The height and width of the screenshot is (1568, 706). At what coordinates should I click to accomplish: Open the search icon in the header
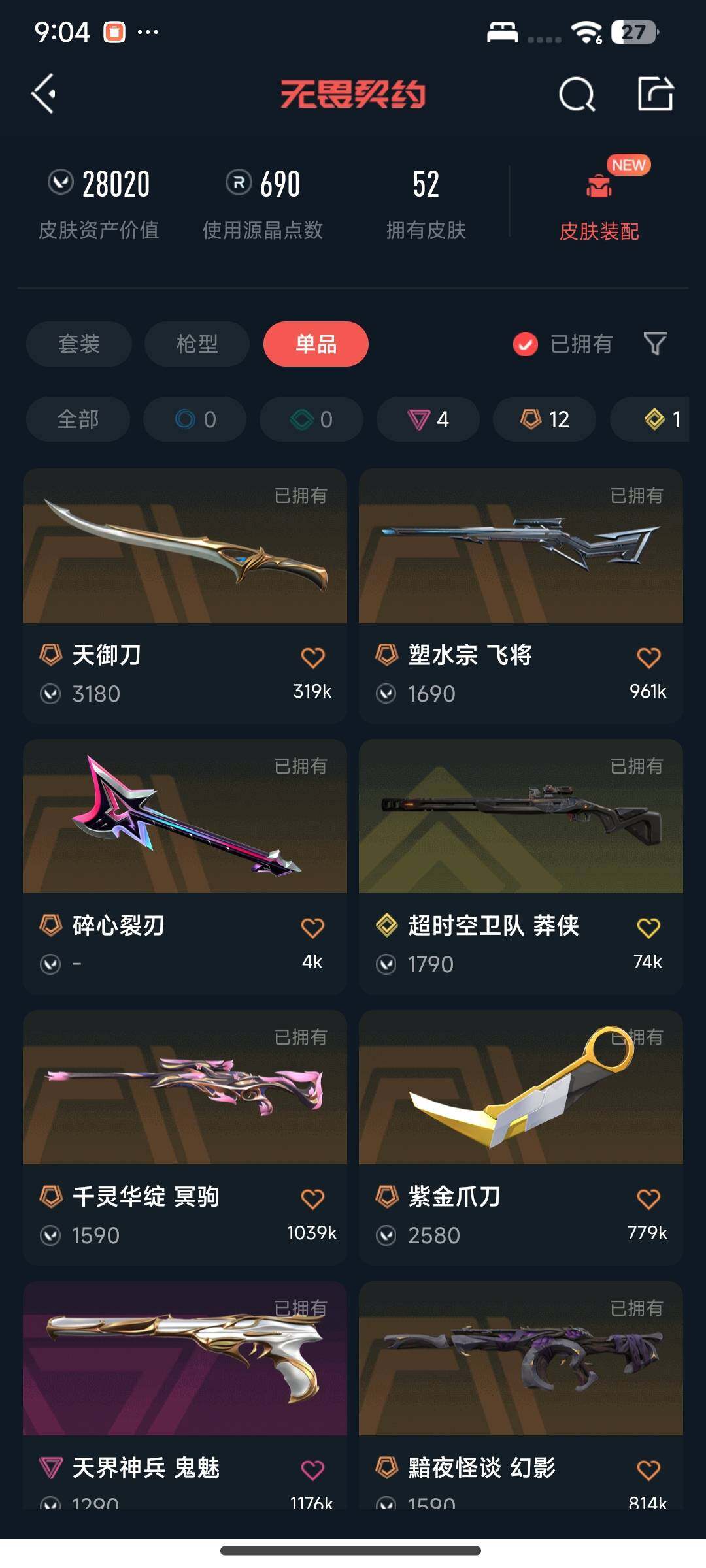pyautogui.click(x=577, y=95)
